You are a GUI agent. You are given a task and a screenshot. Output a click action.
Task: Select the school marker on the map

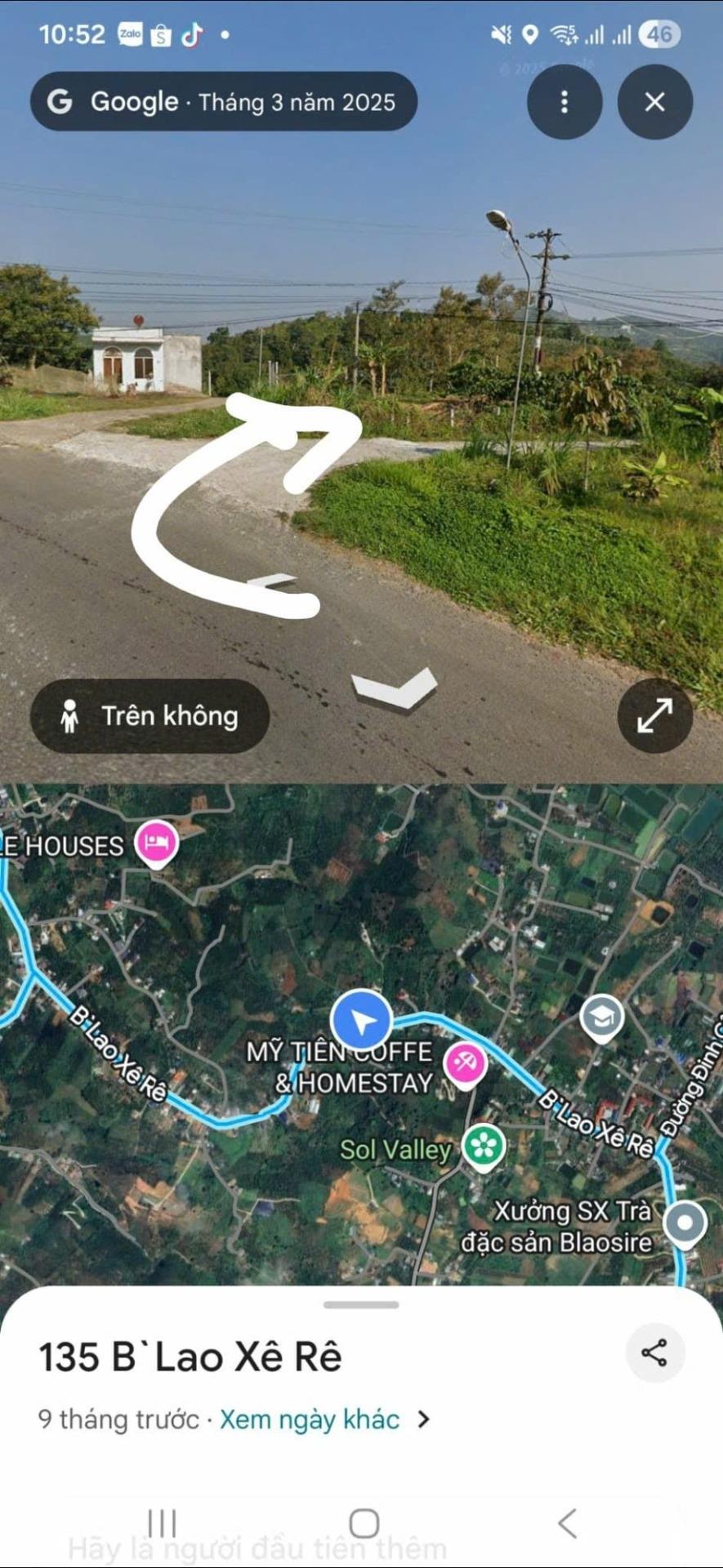(x=601, y=1018)
